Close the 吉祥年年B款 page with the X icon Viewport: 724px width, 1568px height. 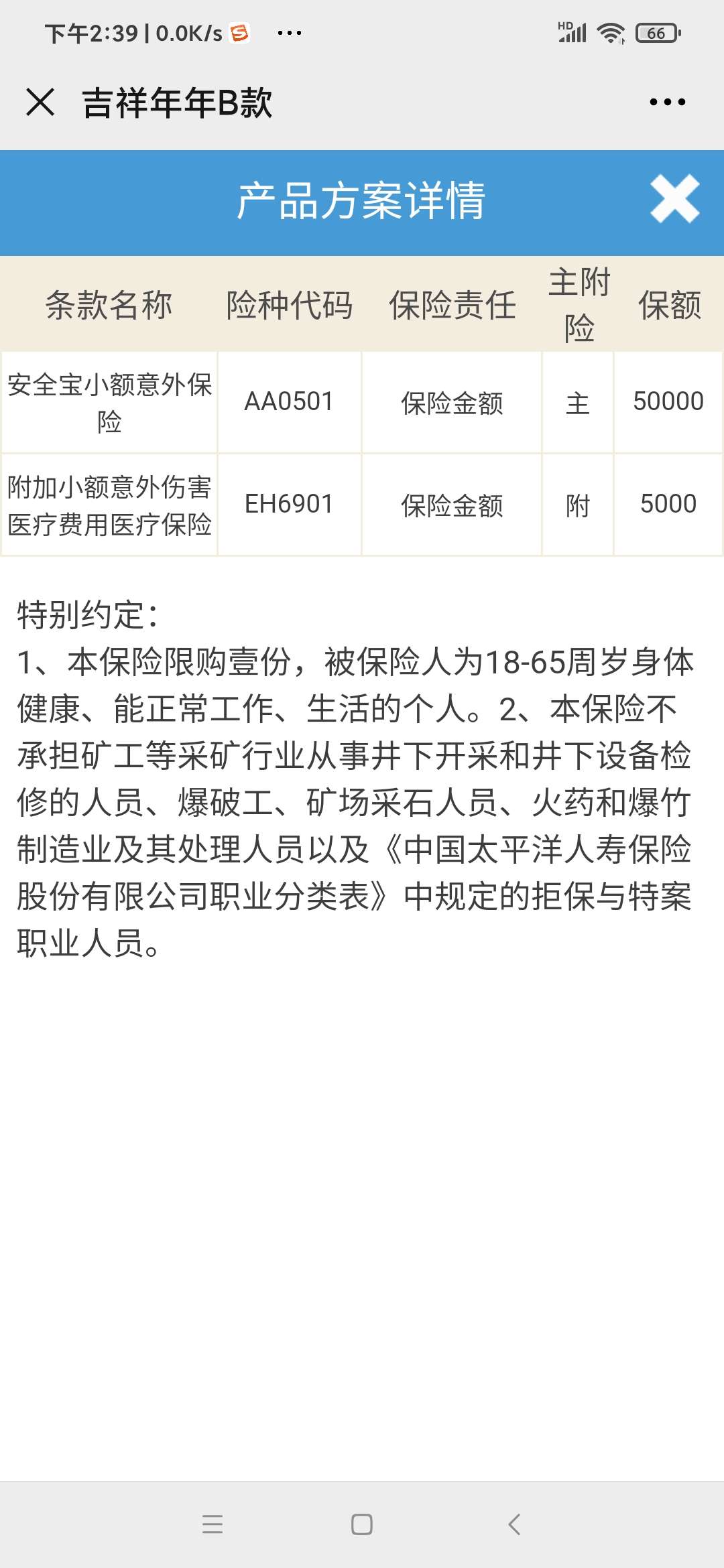pyautogui.click(x=40, y=103)
